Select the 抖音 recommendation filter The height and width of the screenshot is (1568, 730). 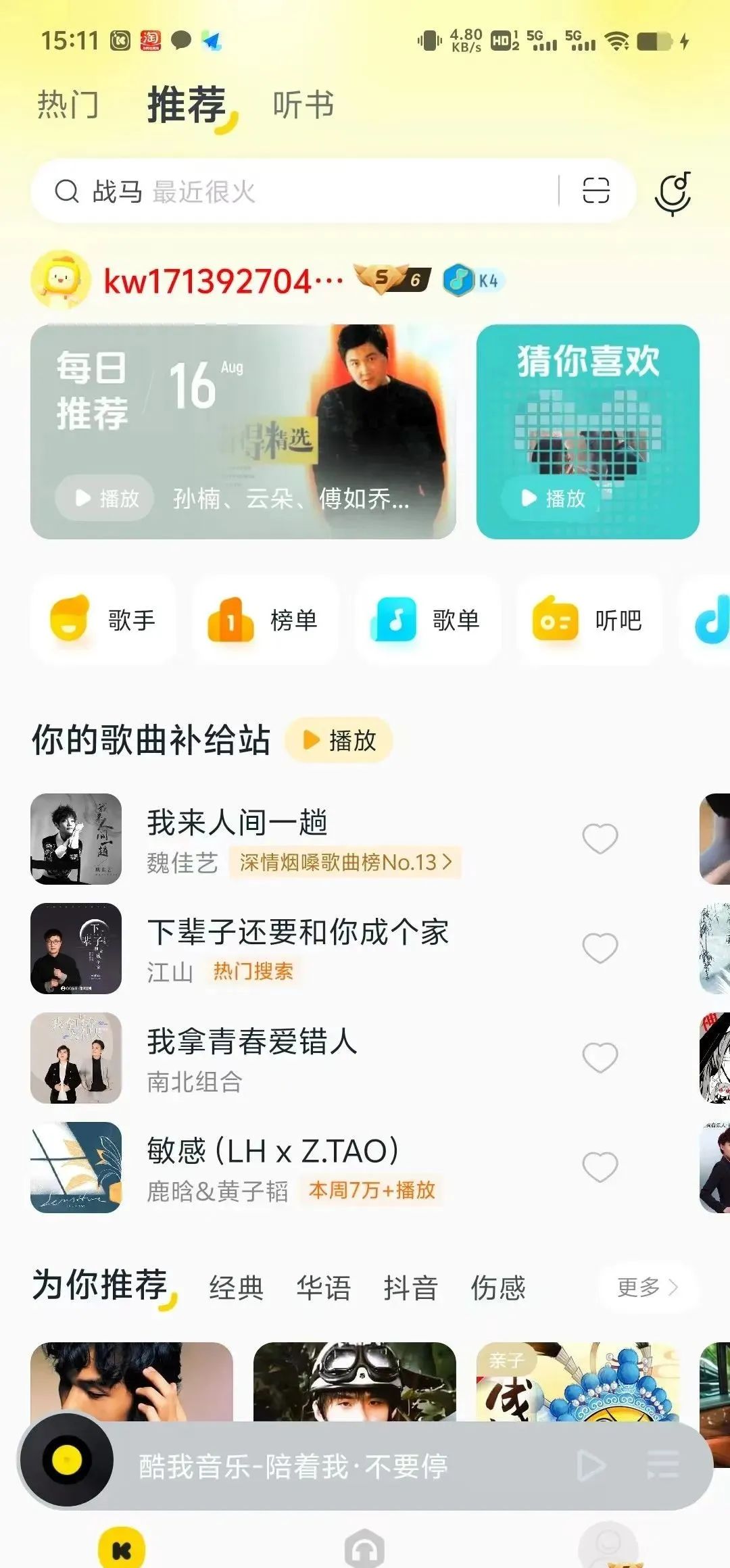tap(410, 1288)
